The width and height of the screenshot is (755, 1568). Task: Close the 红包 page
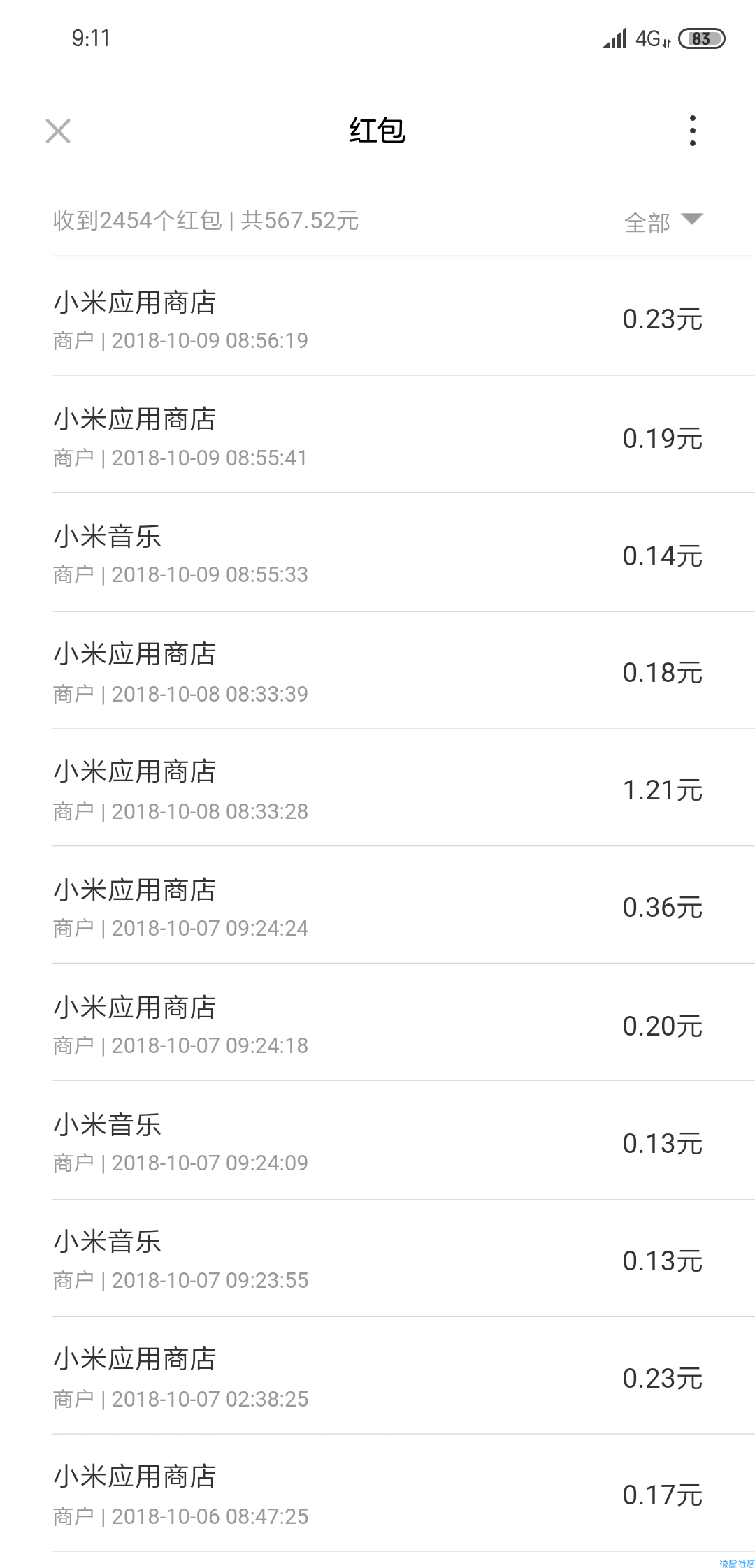pos(58,131)
